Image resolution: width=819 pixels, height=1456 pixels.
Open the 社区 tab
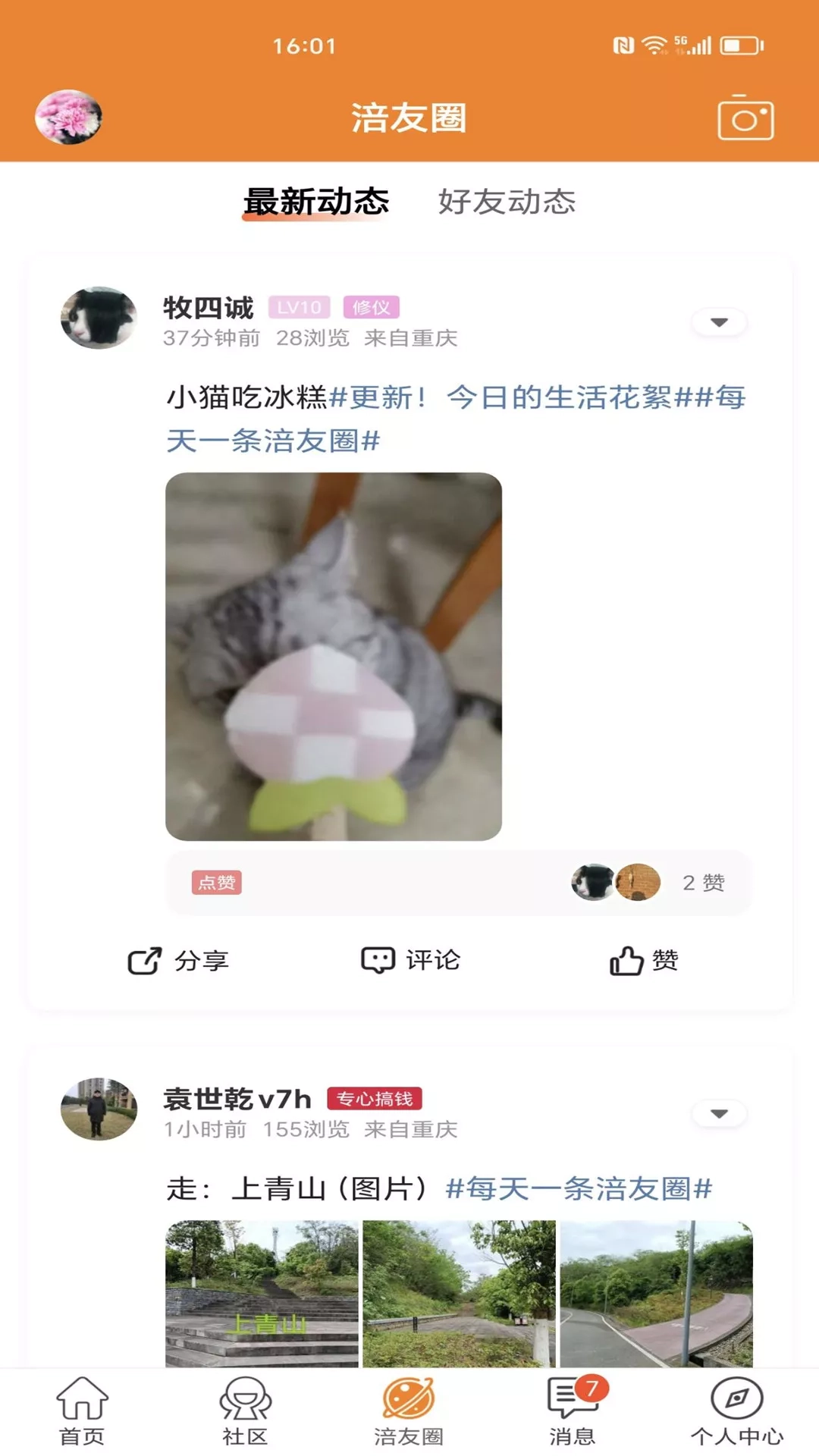[245, 1410]
